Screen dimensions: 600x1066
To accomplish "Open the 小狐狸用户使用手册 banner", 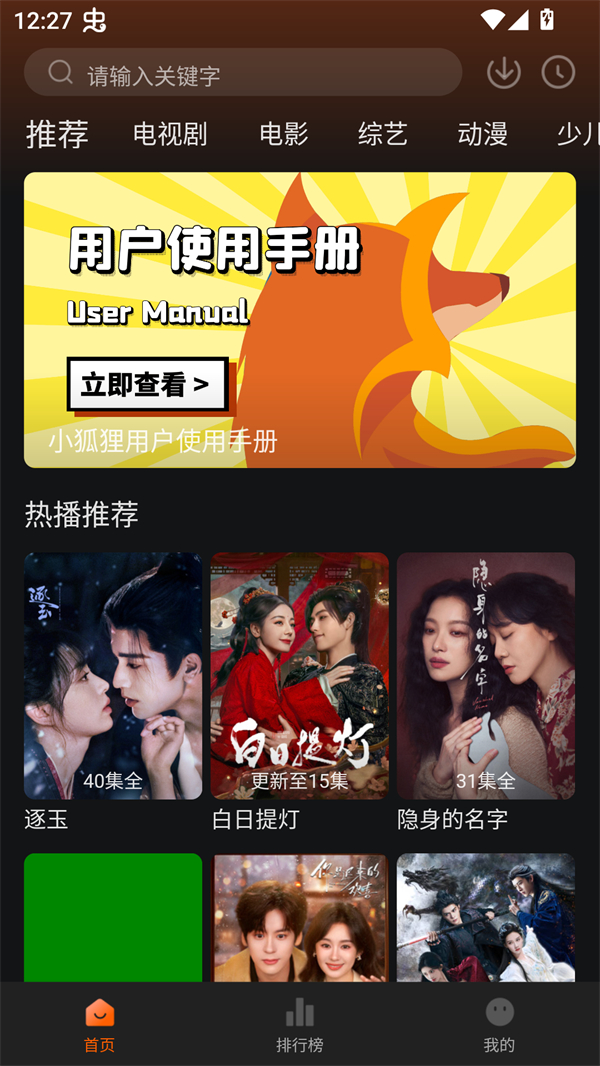I will [300, 320].
